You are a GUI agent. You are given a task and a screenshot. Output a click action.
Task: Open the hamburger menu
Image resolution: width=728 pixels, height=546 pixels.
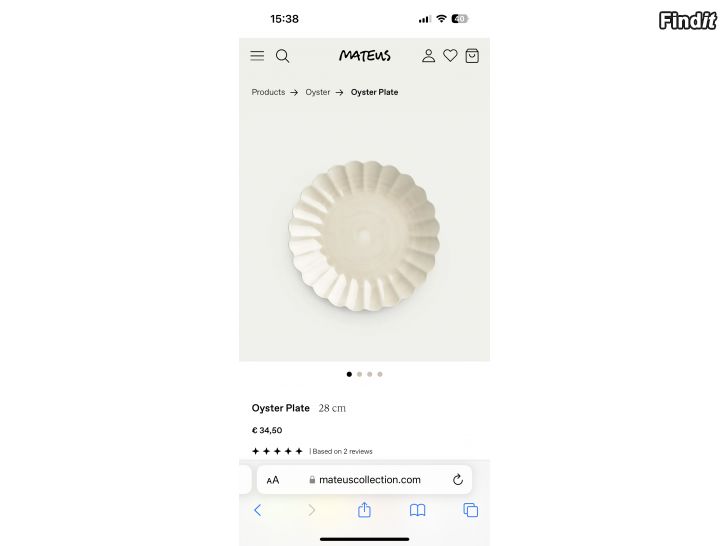[257, 56]
